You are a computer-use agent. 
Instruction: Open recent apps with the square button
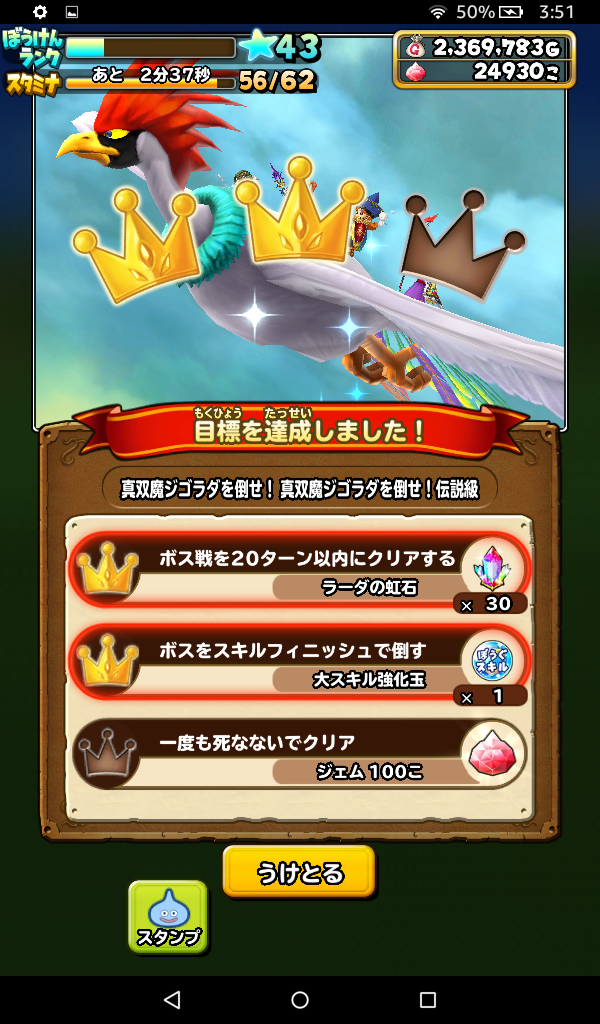(x=428, y=999)
